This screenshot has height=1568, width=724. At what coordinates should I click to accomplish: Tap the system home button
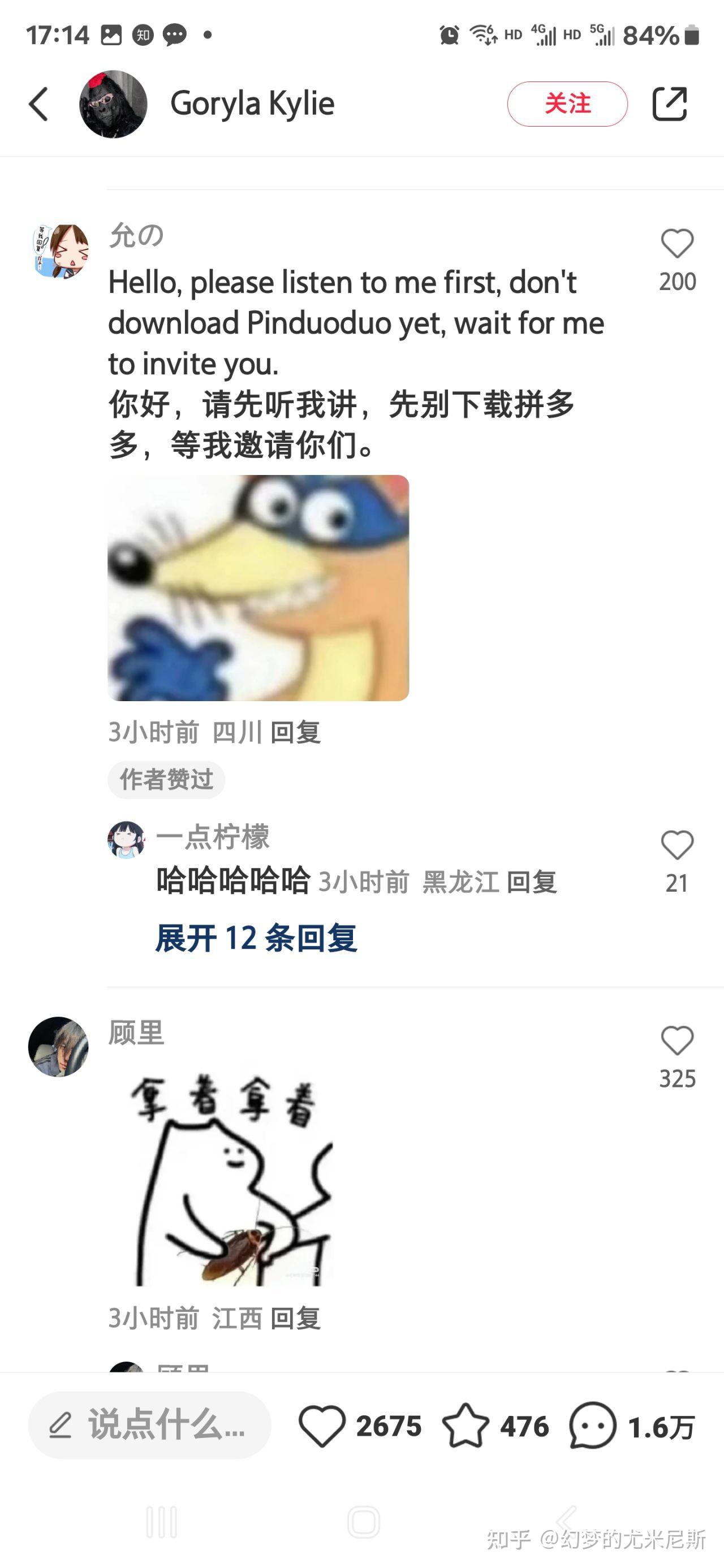(364, 1522)
